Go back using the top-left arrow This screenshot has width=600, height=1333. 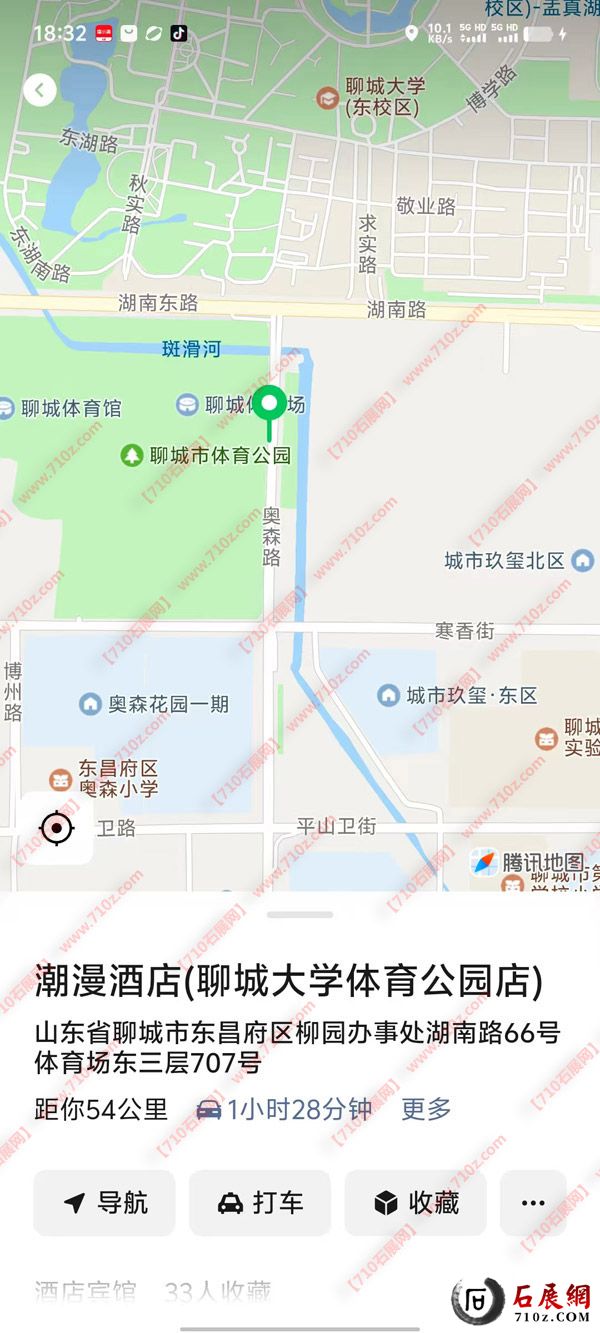pyautogui.click(x=39, y=90)
